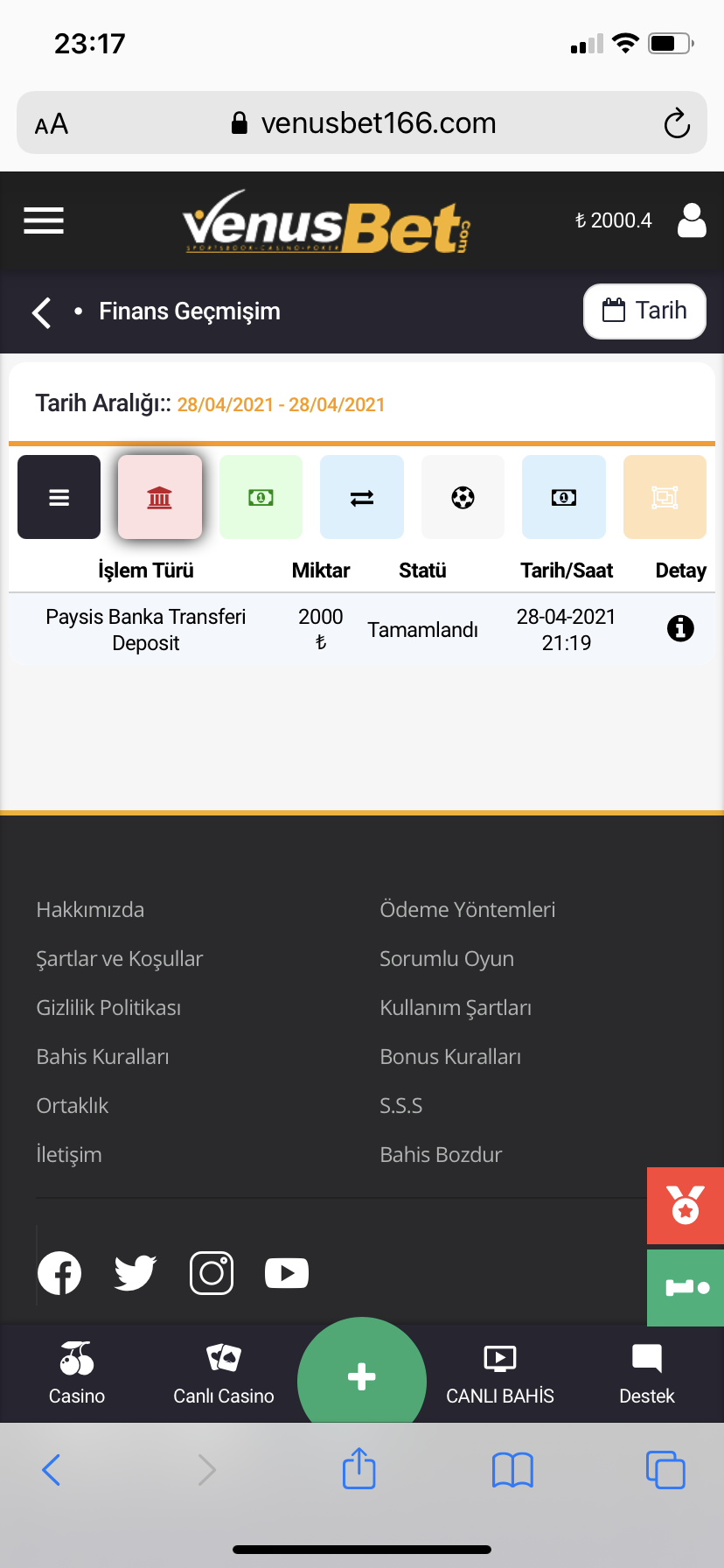Select the transfer arrows filter

tap(362, 497)
